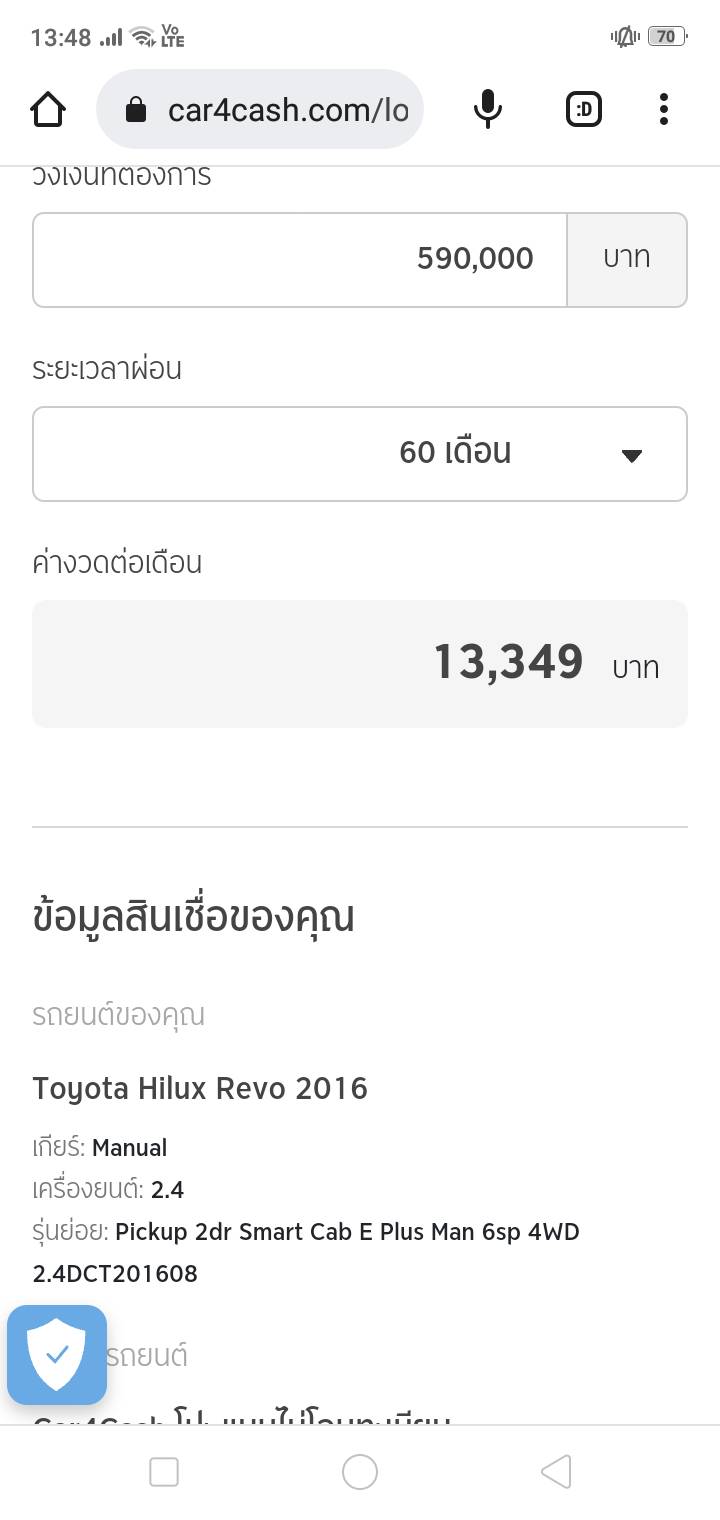Image resolution: width=720 pixels, height=1520 pixels.
Task: Edit the 590,000 baht loan amount field
Action: click(x=300, y=259)
